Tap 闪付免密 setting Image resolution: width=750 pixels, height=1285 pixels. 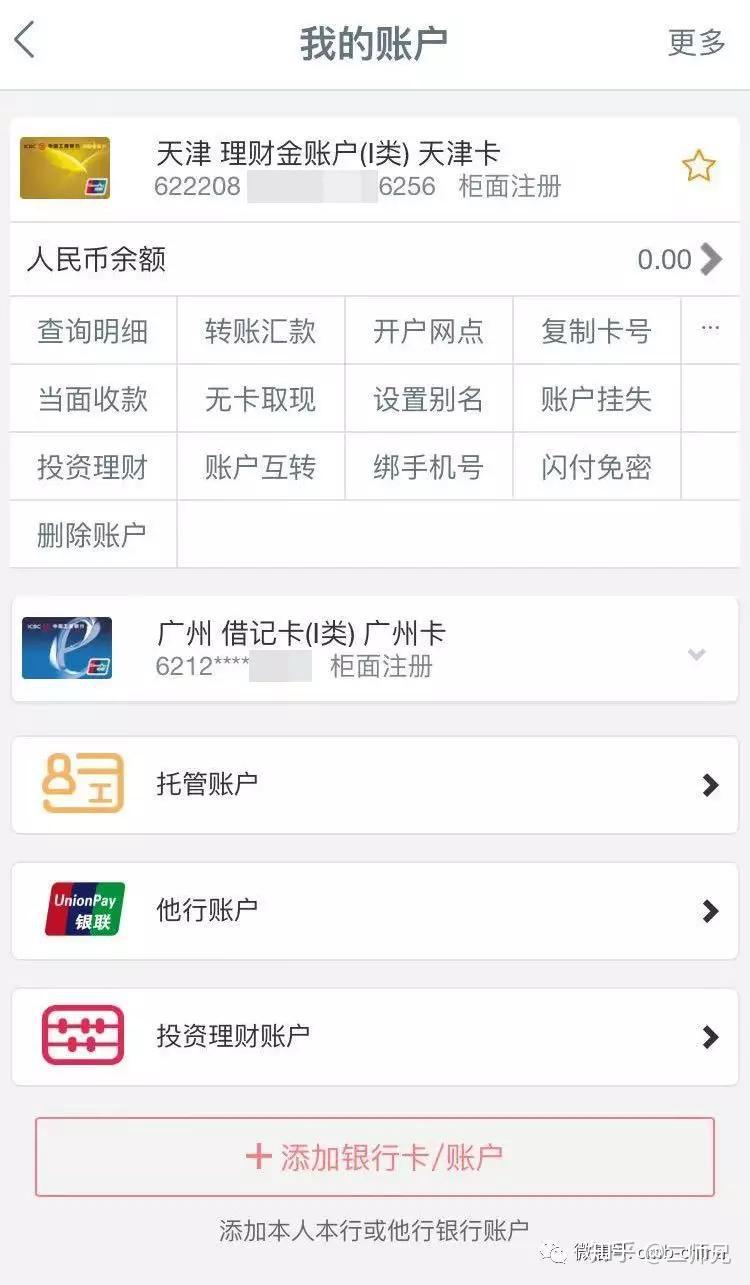596,466
